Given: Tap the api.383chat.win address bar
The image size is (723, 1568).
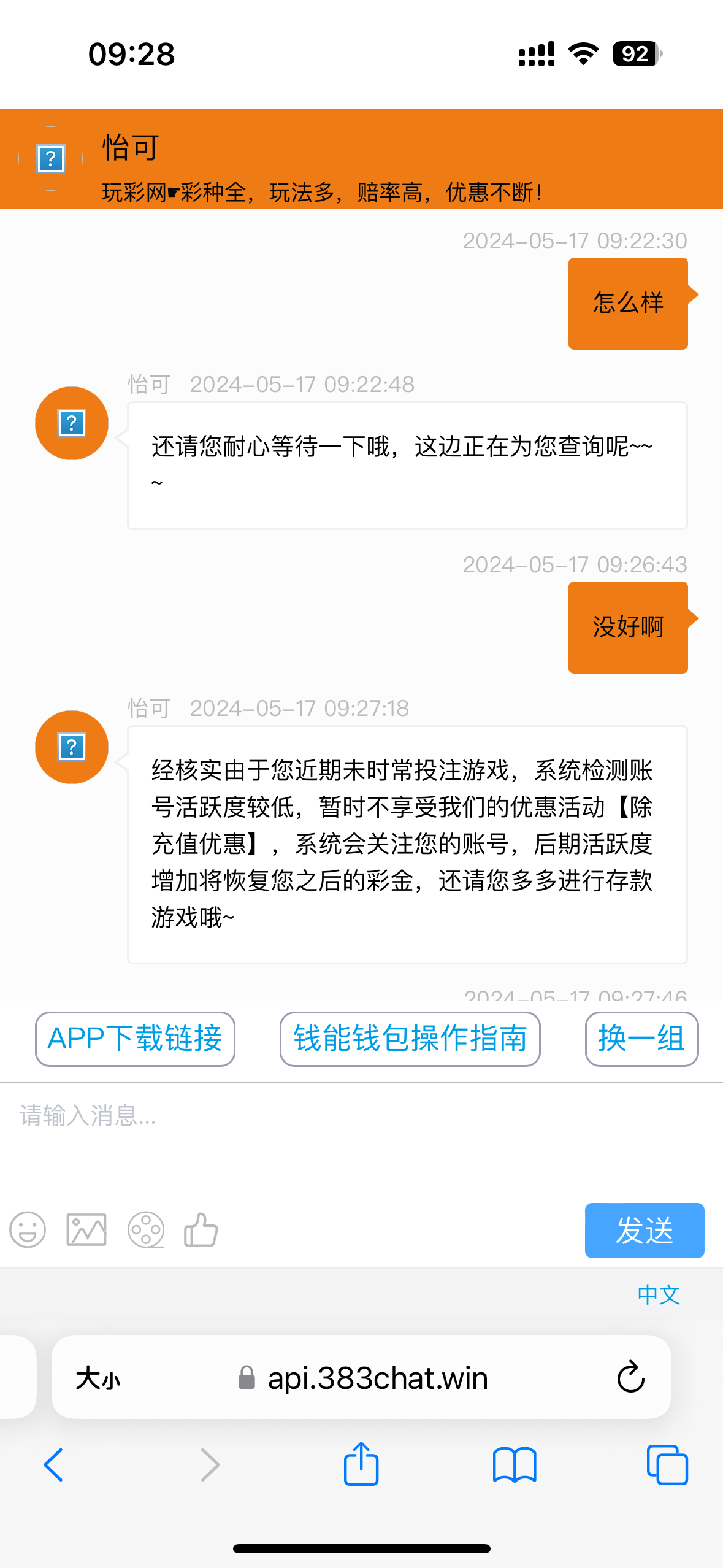Looking at the screenshot, I should click(x=377, y=1377).
